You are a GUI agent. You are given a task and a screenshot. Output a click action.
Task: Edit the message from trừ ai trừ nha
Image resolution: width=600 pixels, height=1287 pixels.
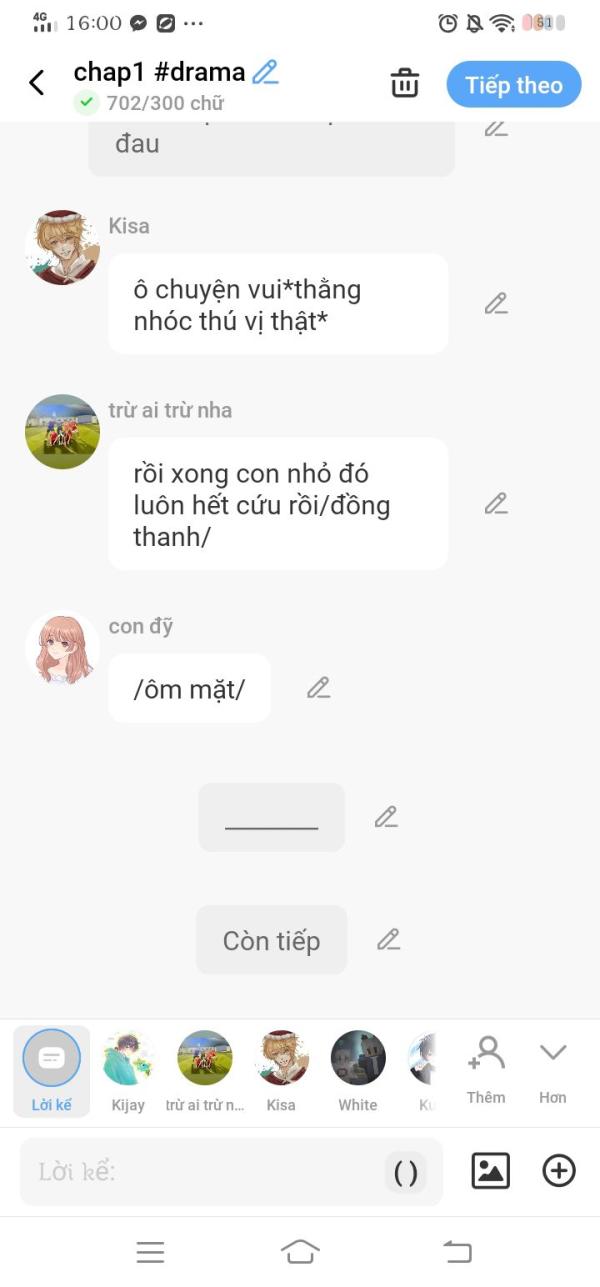(x=496, y=504)
